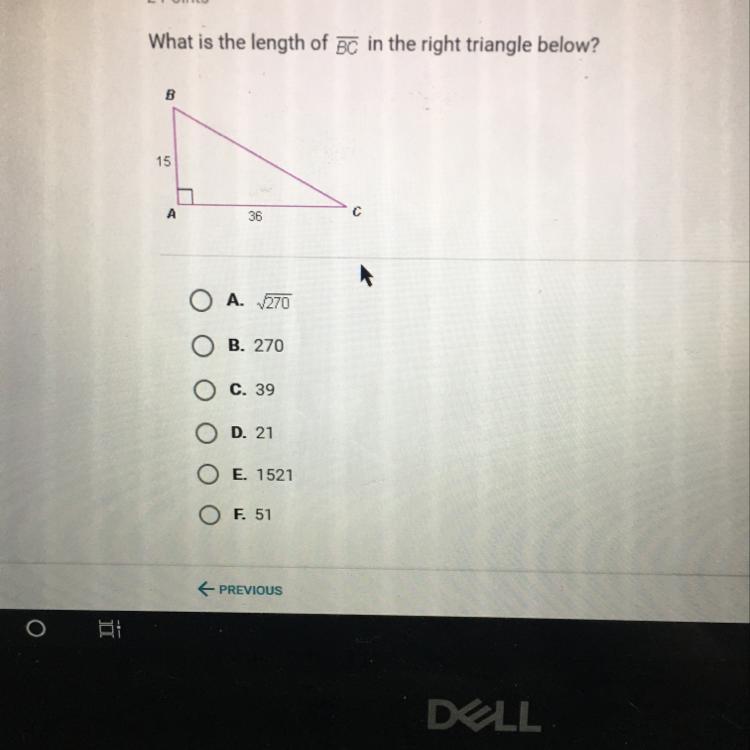Open Task View in the taskbar

pyautogui.click(x=110, y=629)
